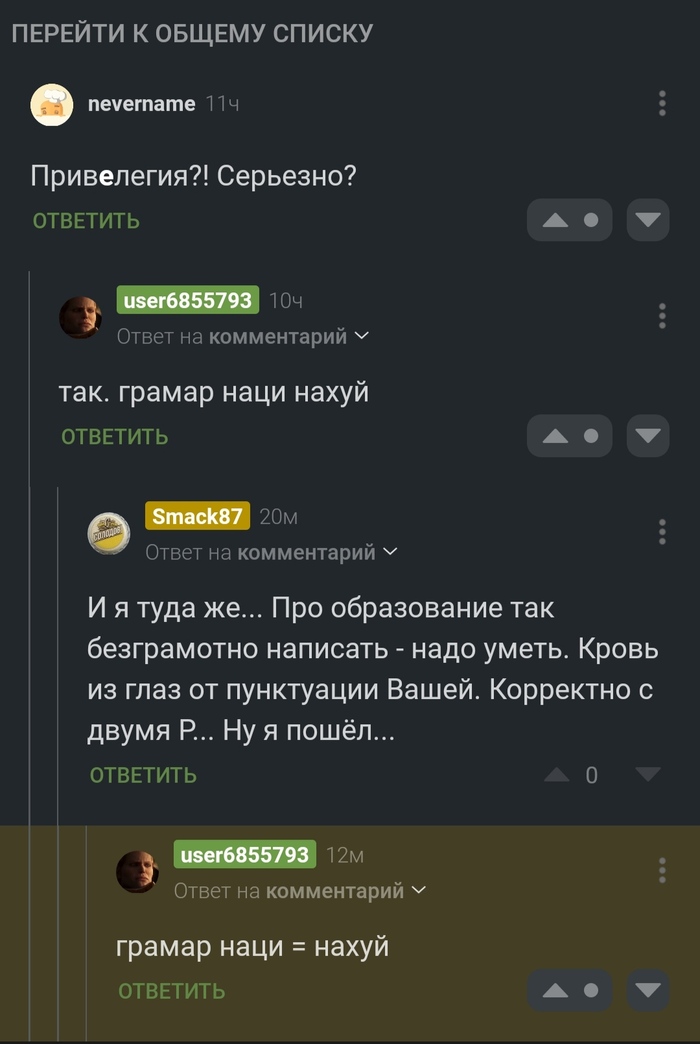Go to the general comment list
The width and height of the screenshot is (700, 1044).
coord(192,33)
